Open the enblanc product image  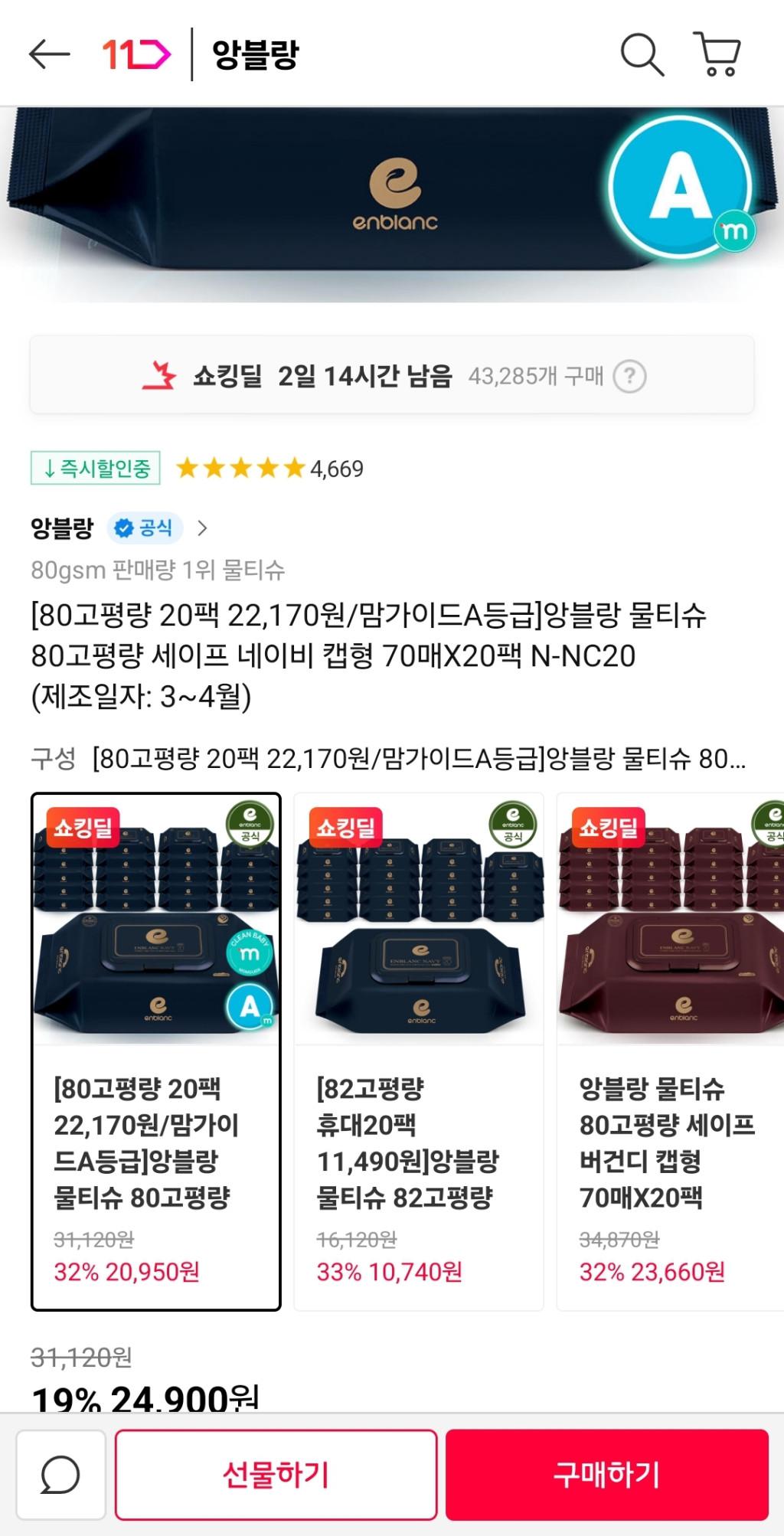coord(392,204)
